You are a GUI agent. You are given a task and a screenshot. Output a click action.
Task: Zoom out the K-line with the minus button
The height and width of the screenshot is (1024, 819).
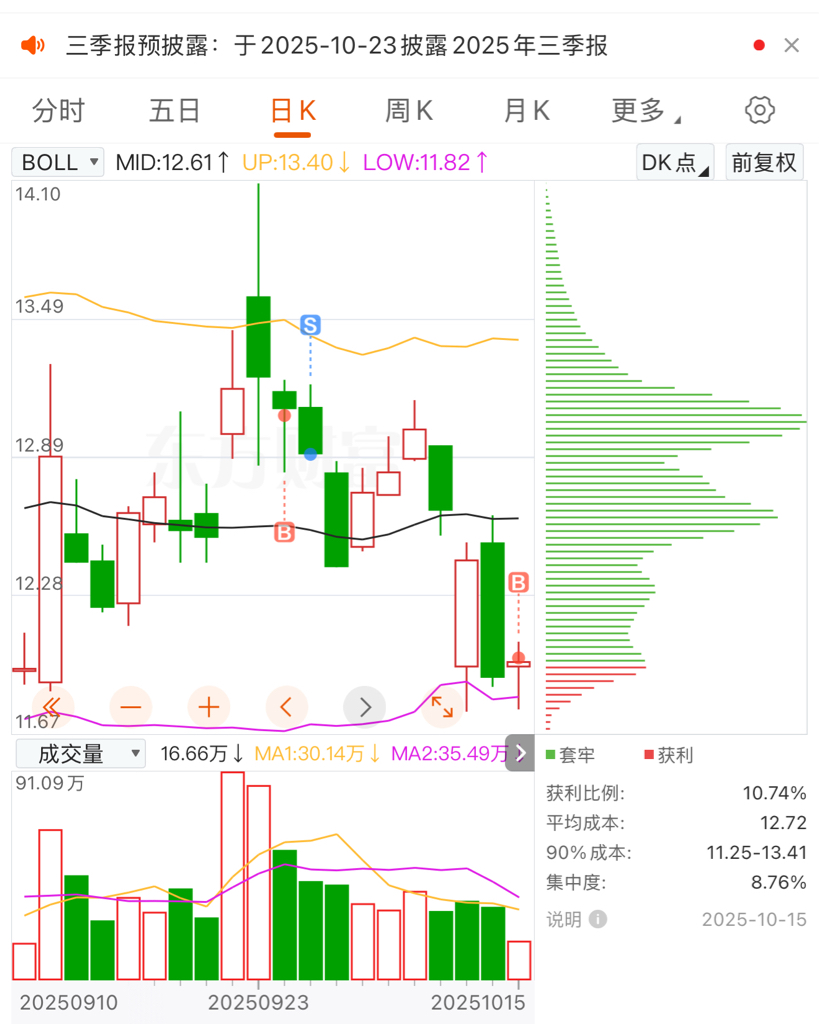pos(131,707)
